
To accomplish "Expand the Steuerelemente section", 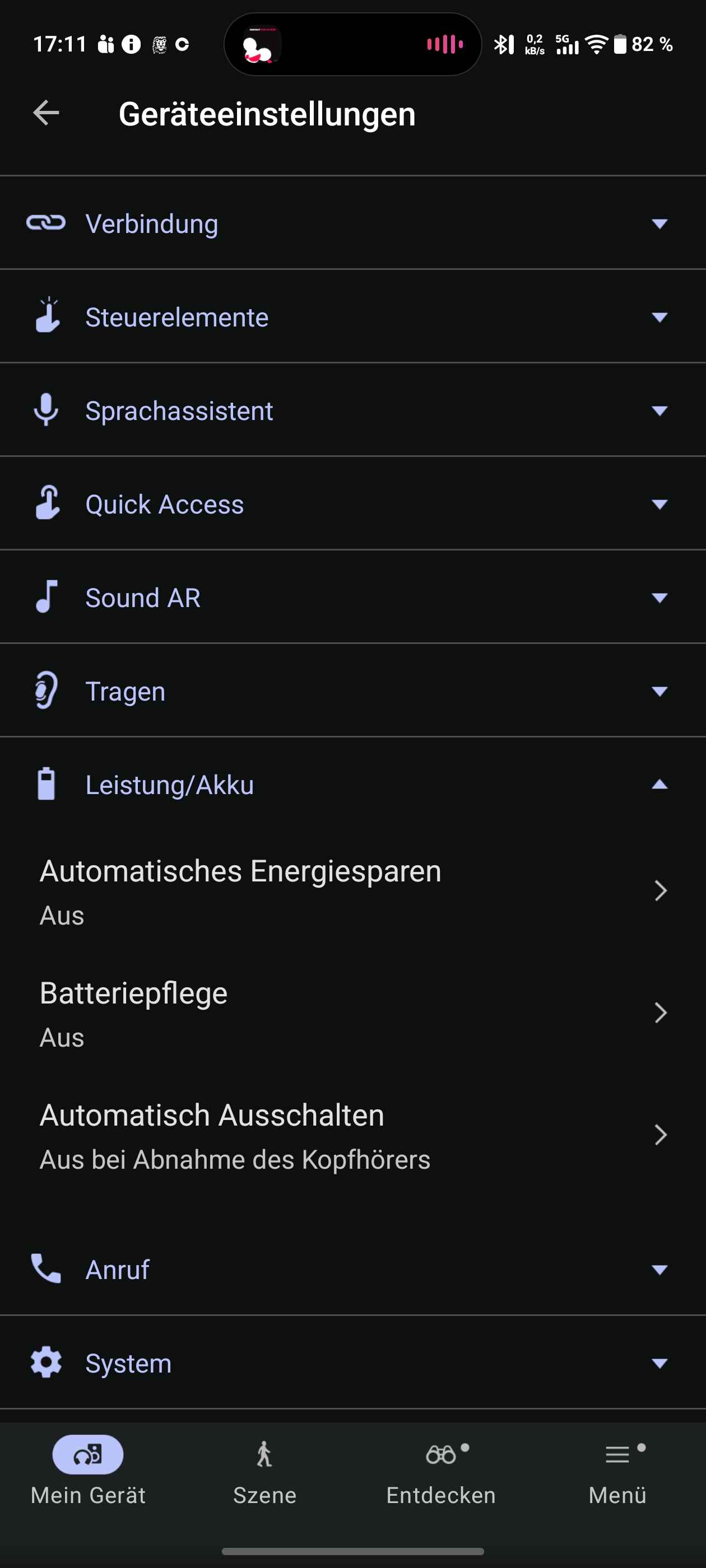I will [x=352, y=317].
